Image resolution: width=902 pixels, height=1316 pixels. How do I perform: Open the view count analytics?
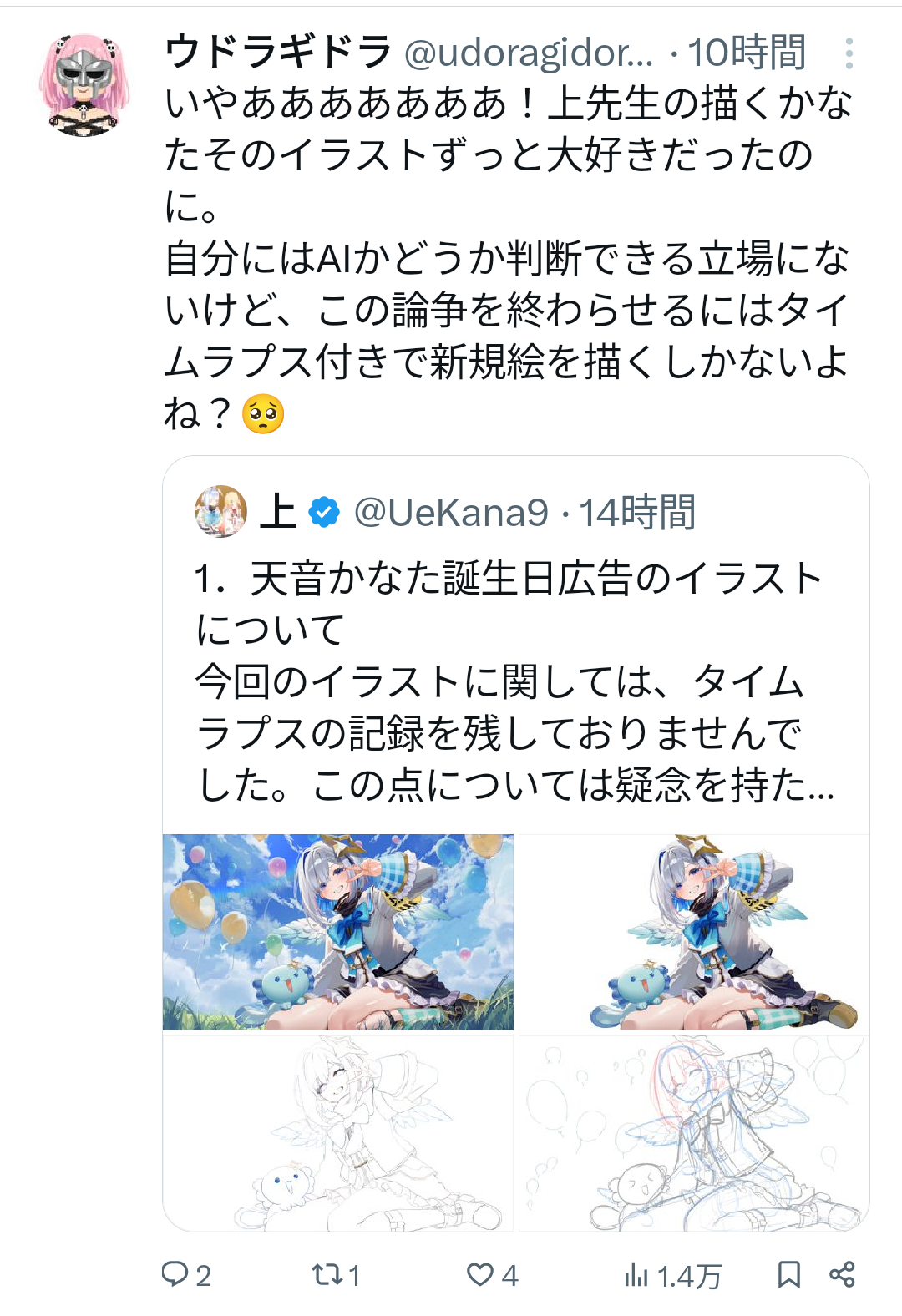pyautogui.click(x=672, y=1276)
